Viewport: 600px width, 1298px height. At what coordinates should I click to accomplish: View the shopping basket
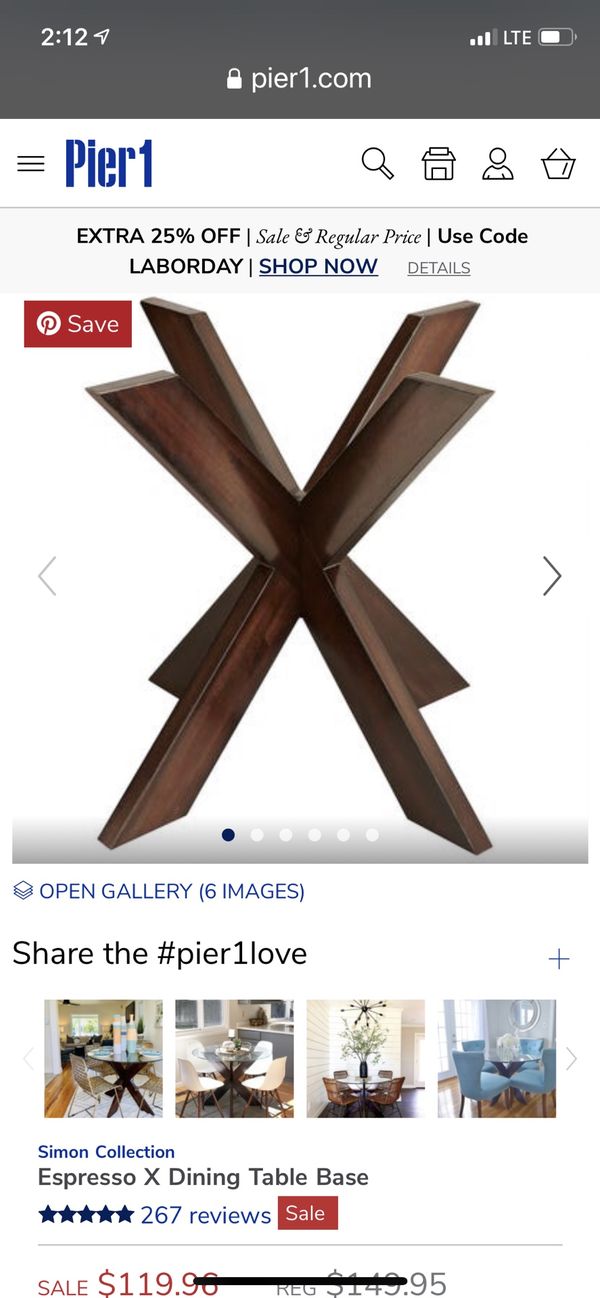(x=558, y=163)
